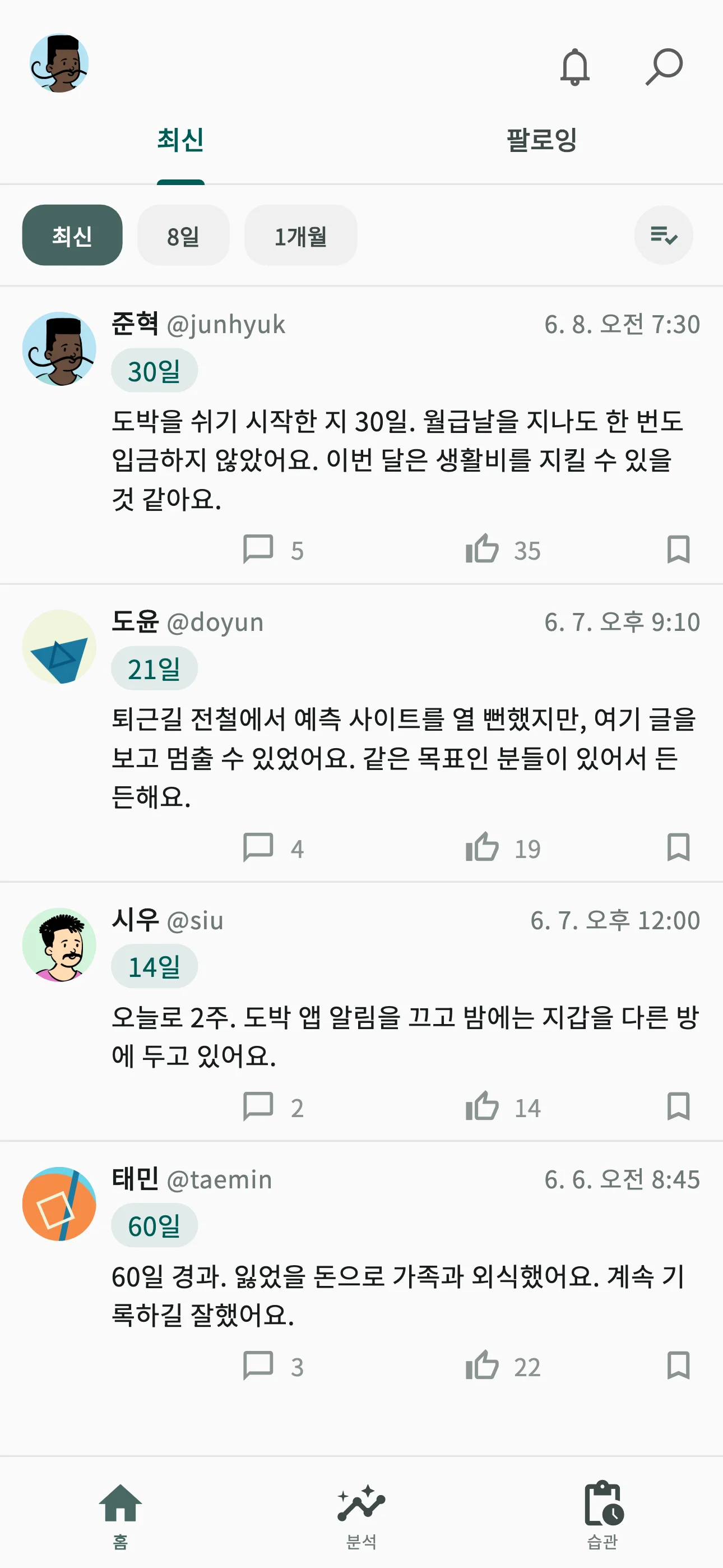
Task: Select the 1개월 filter chip
Action: click(300, 235)
